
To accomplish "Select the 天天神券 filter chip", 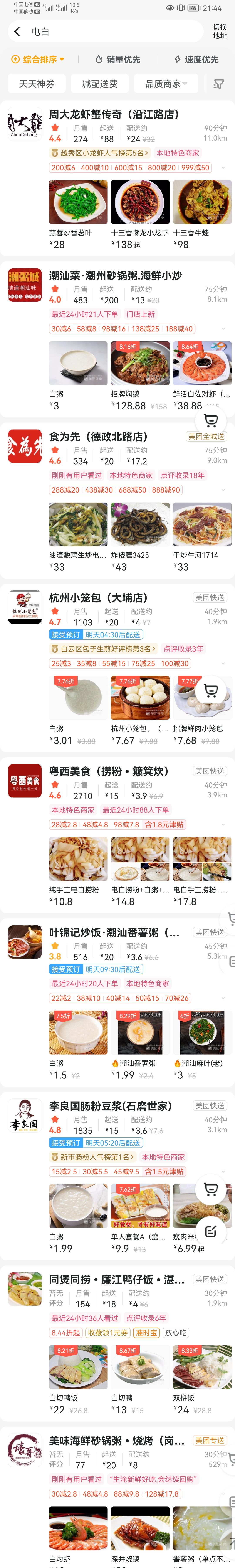I will pos(37,84).
